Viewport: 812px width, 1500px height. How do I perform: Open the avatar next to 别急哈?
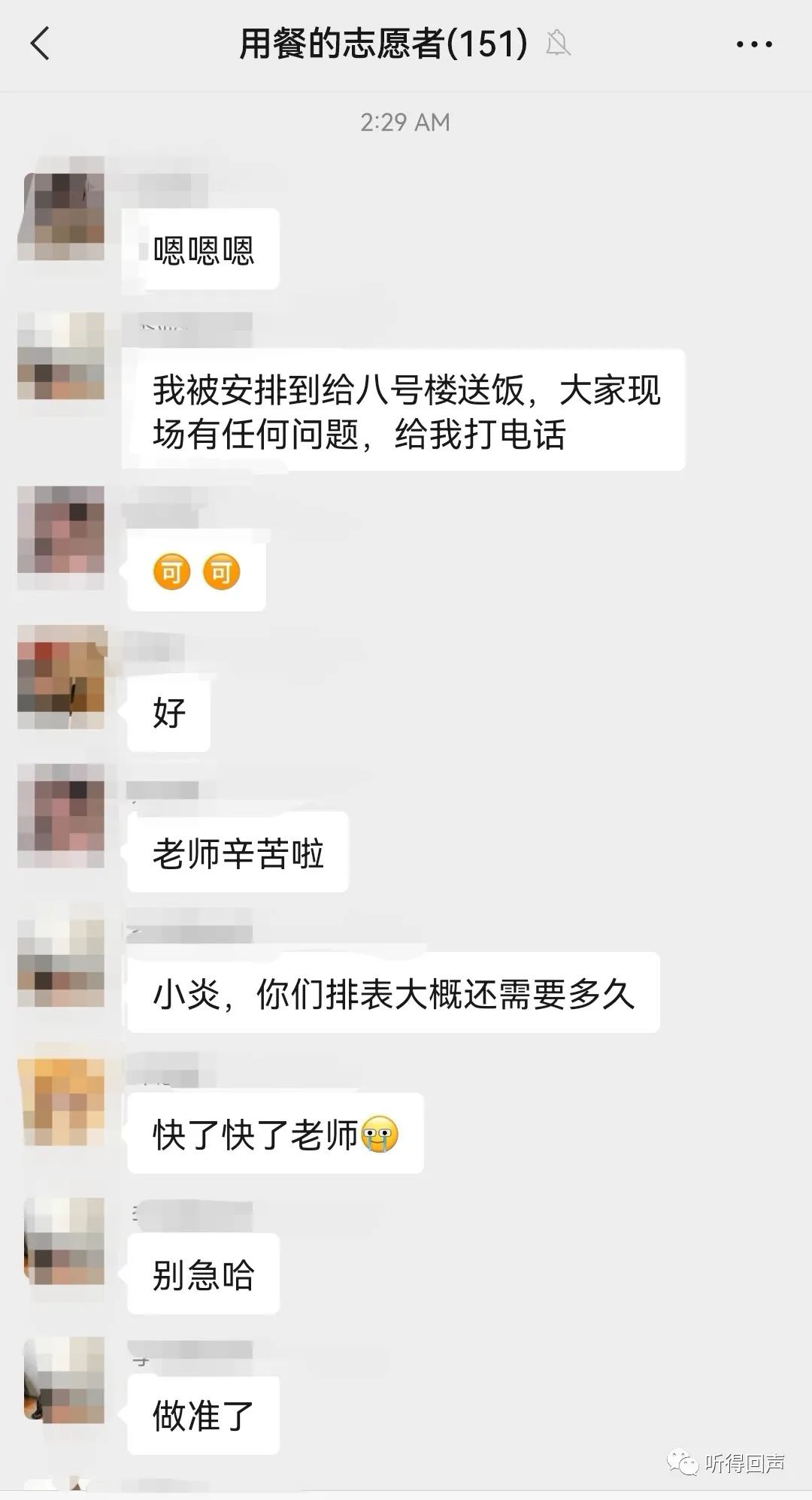tap(62, 1241)
